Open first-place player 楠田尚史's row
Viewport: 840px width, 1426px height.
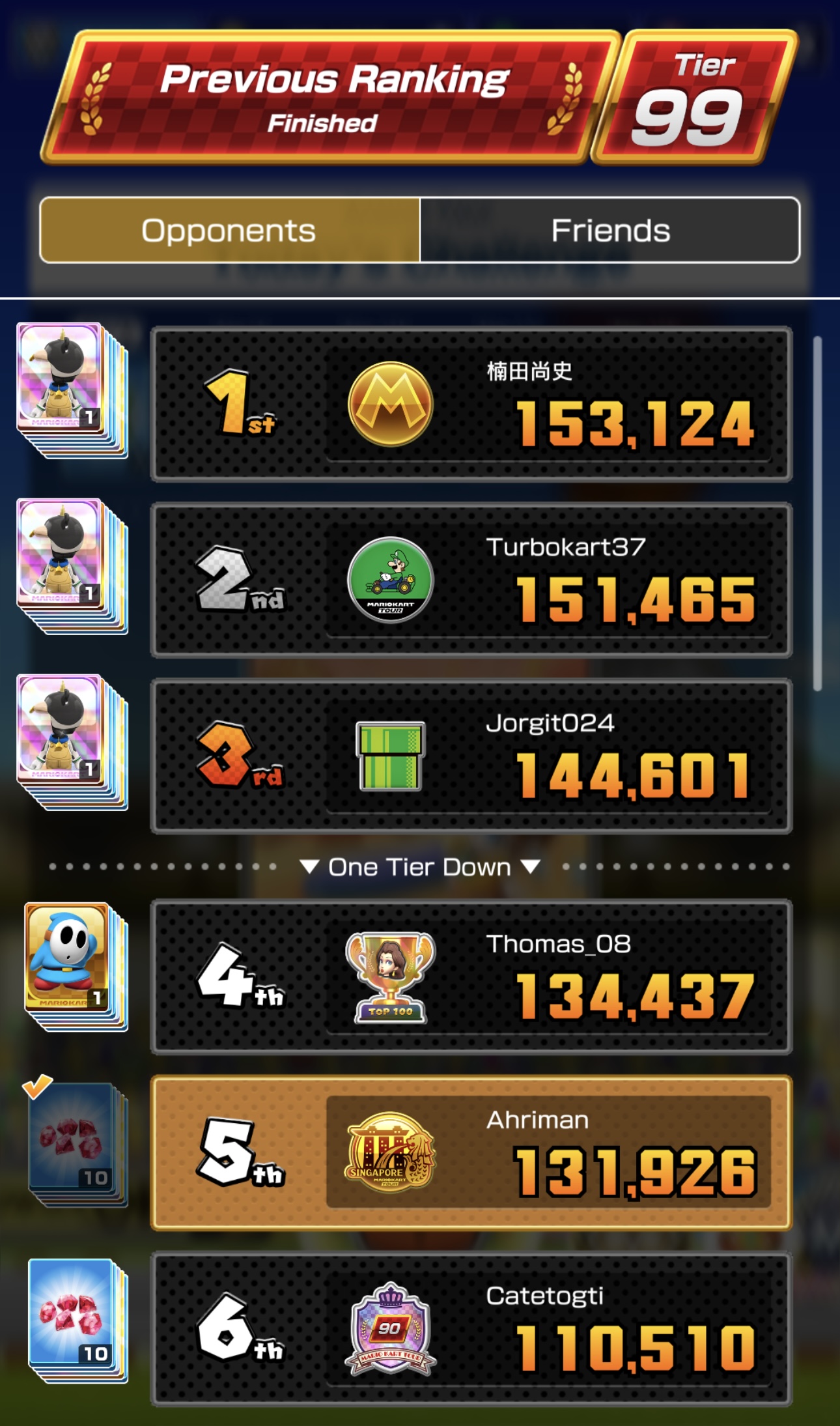tap(471, 405)
